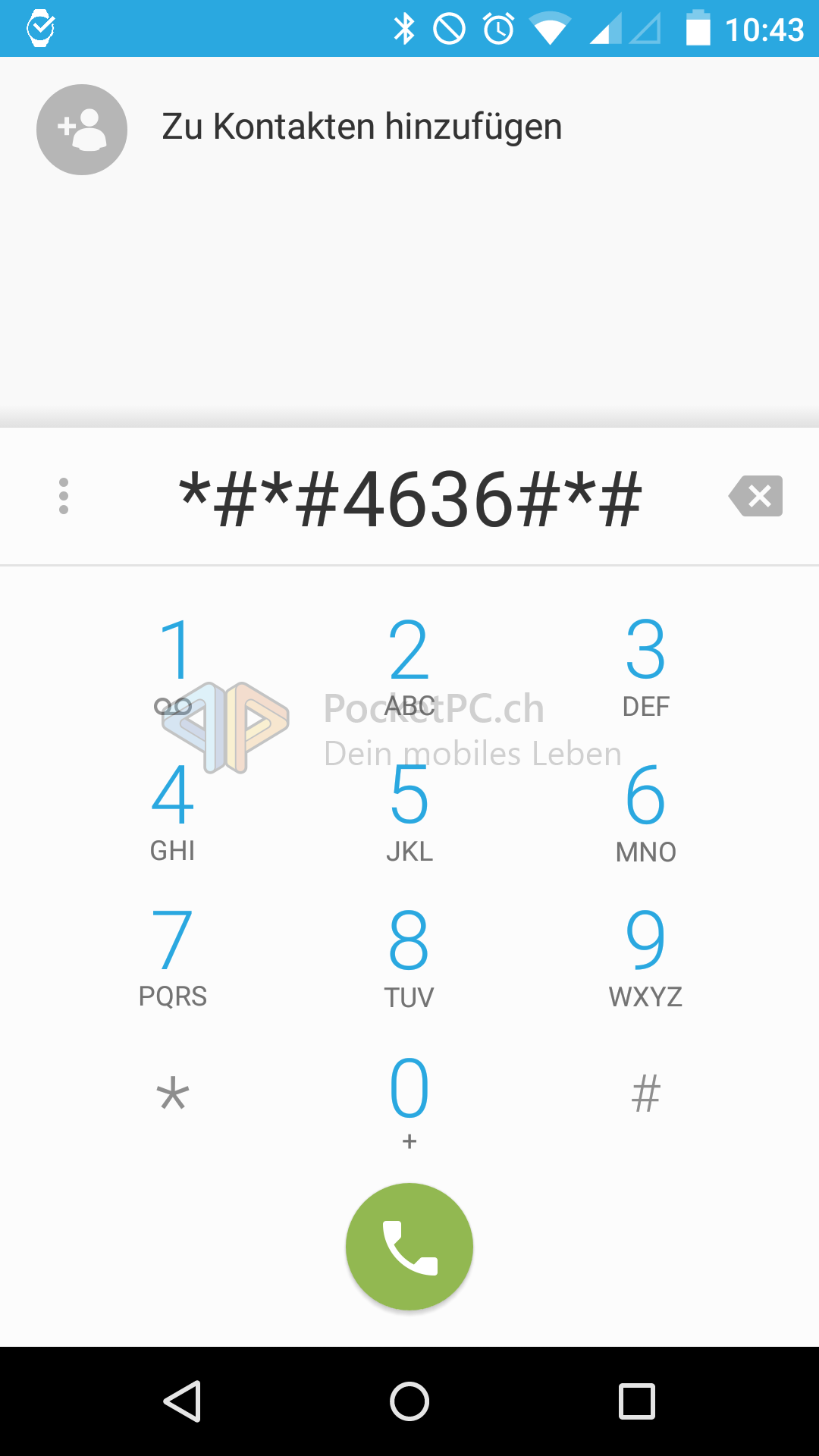Start call with green phone button
Viewport: 819px width, 1456px height.
click(409, 1247)
